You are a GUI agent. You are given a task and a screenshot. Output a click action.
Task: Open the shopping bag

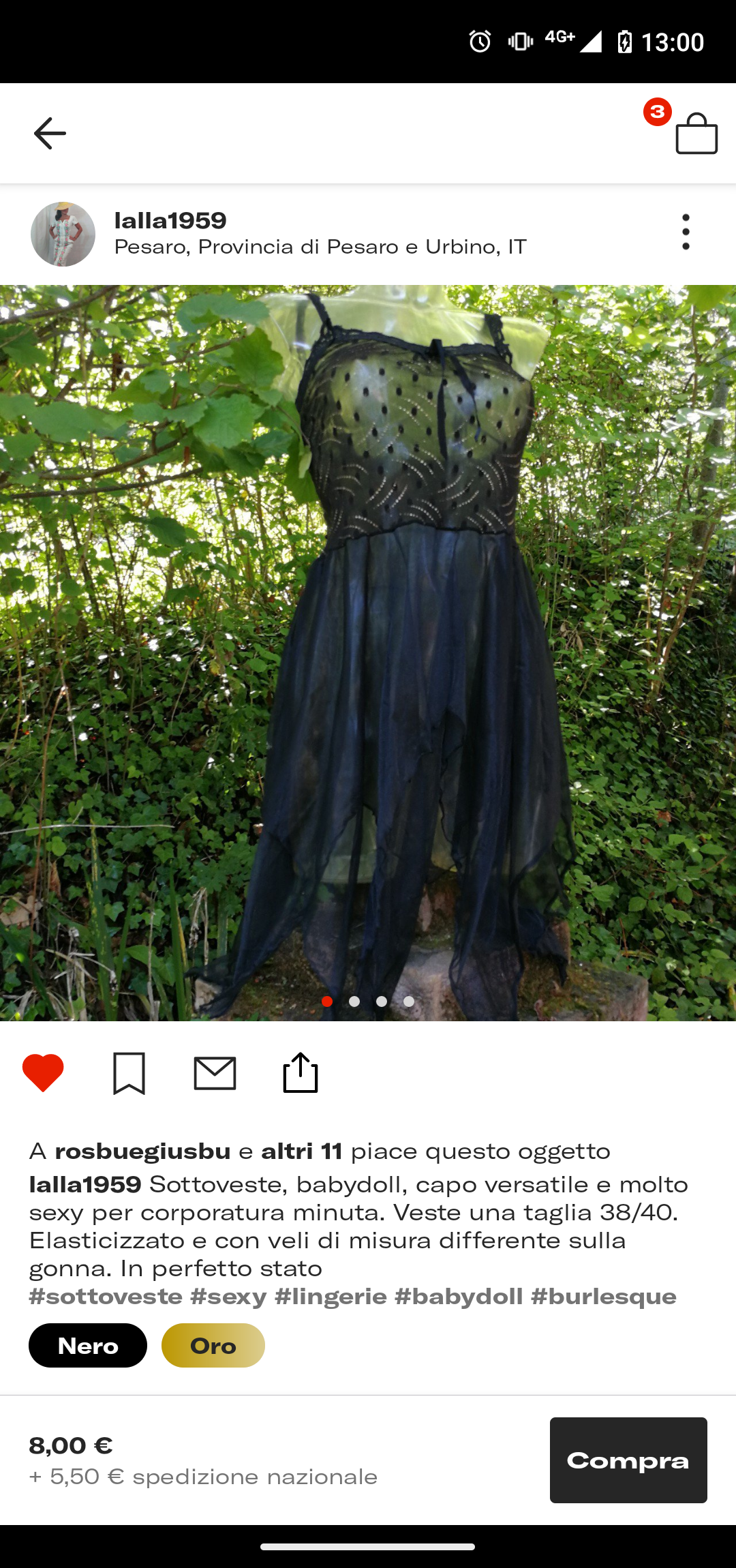click(696, 134)
